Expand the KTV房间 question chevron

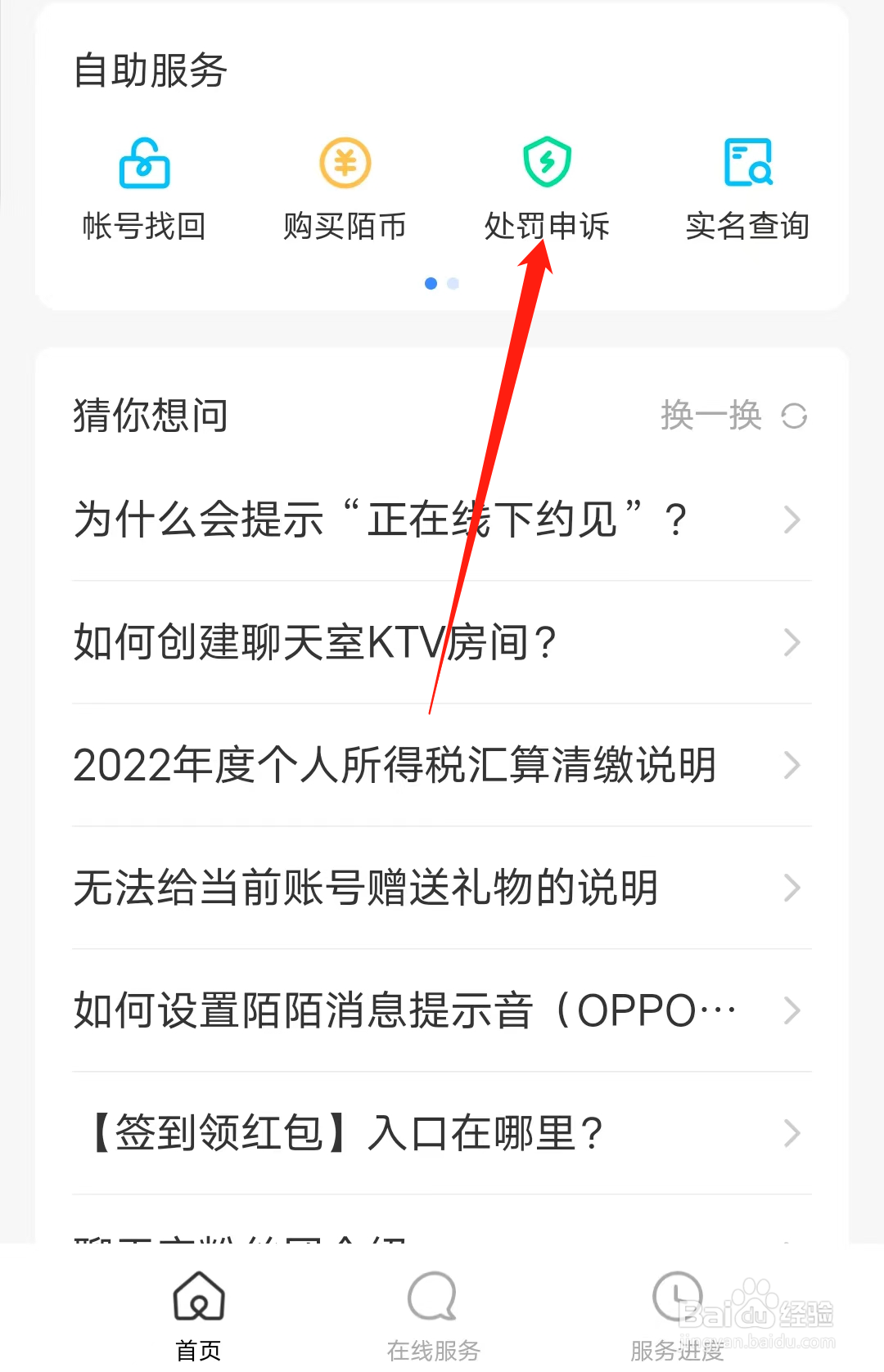coord(791,643)
